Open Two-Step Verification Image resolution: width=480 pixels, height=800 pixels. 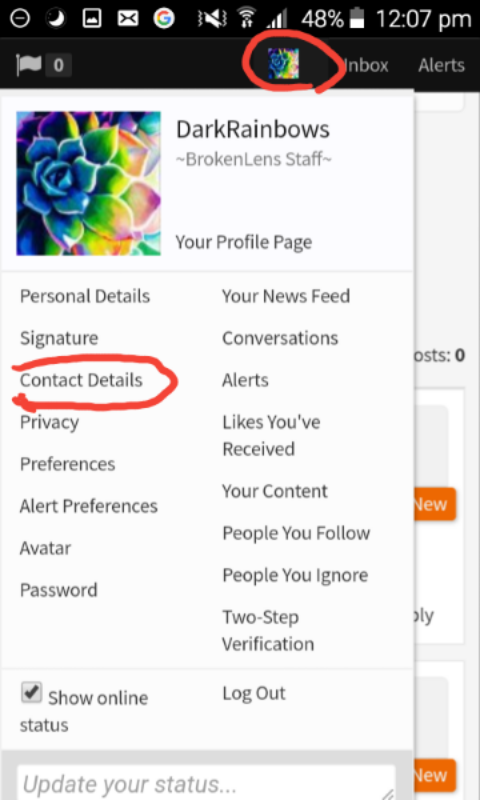point(268,630)
